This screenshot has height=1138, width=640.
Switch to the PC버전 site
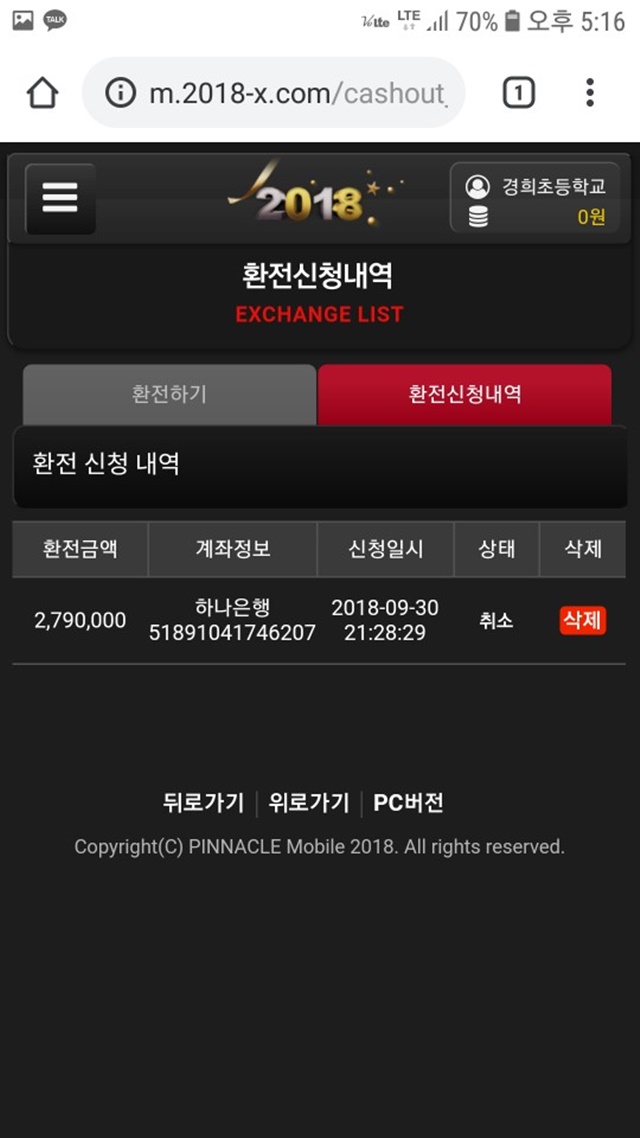click(x=408, y=803)
